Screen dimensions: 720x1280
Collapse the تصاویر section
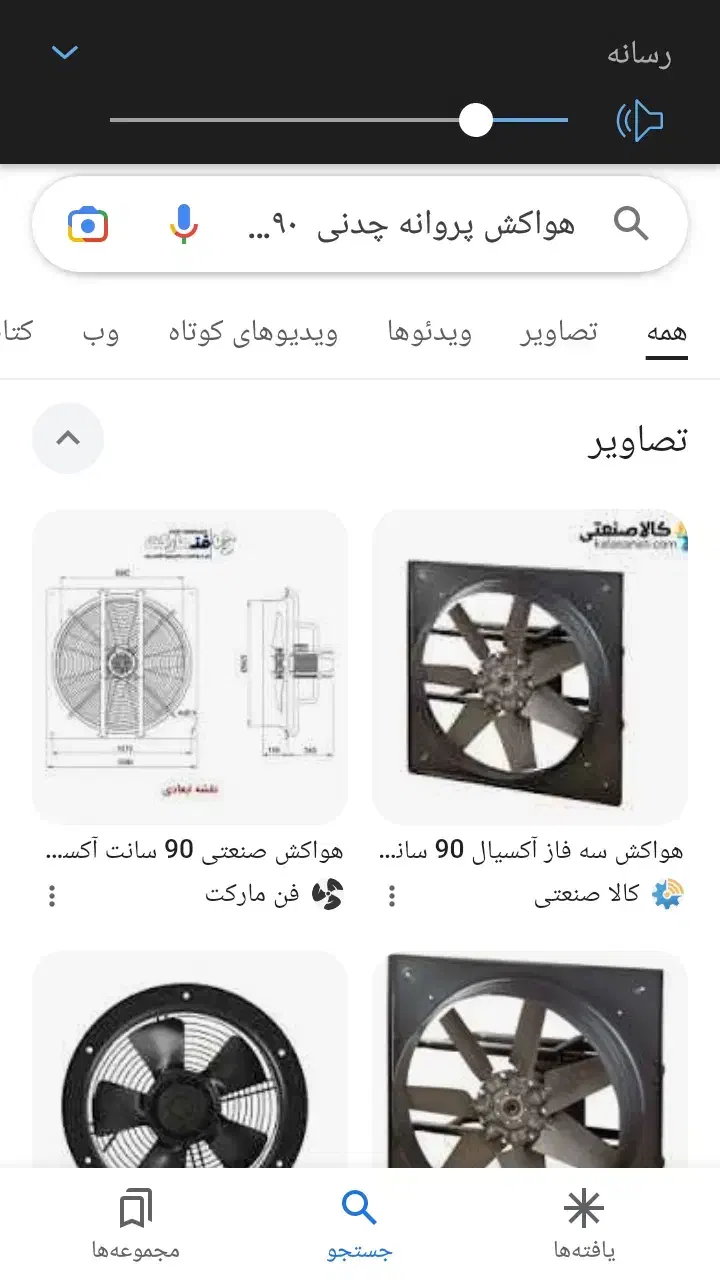coord(68,438)
